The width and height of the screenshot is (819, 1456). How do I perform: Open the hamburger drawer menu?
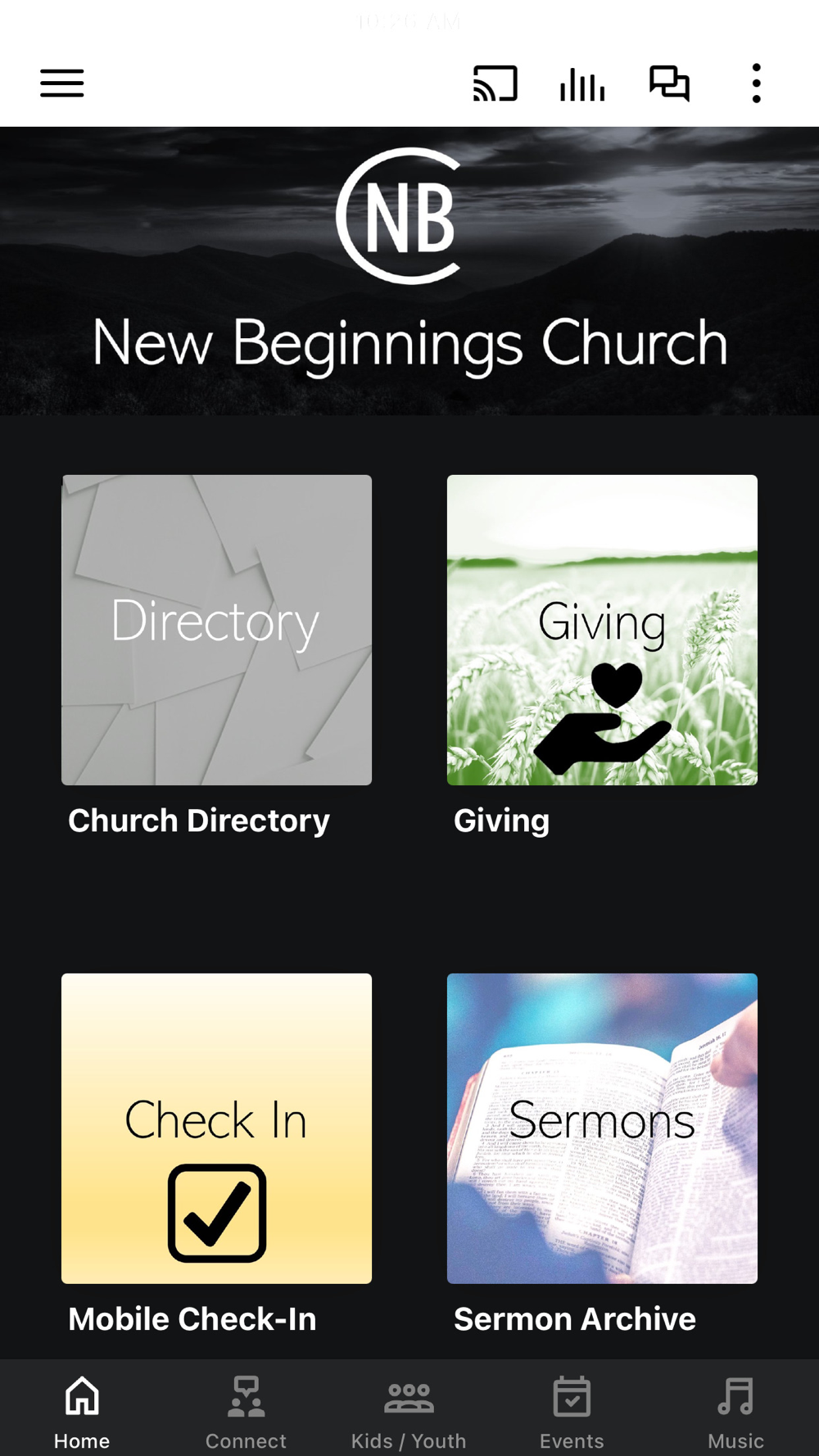(62, 84)
